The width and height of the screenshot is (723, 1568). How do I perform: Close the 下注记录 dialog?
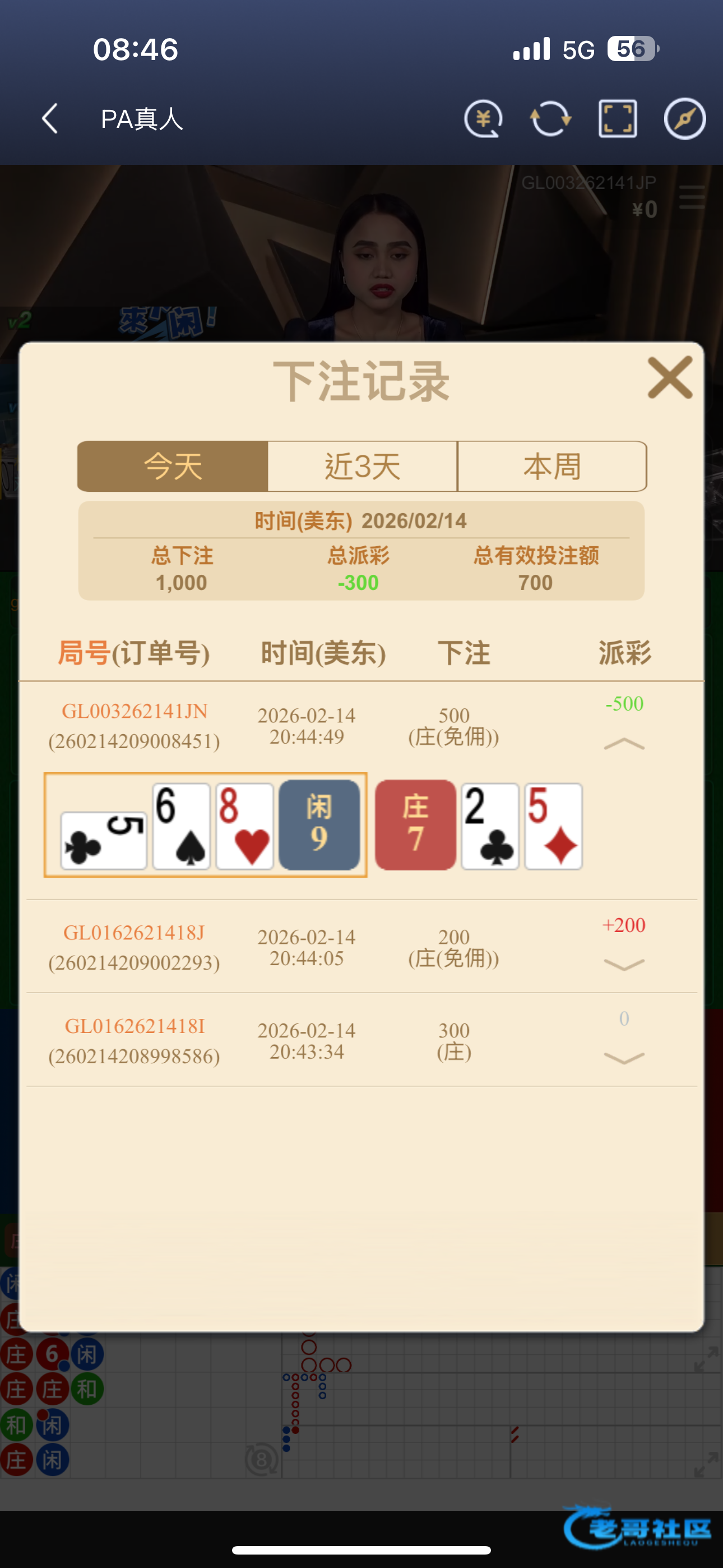[x=669, y=378]
